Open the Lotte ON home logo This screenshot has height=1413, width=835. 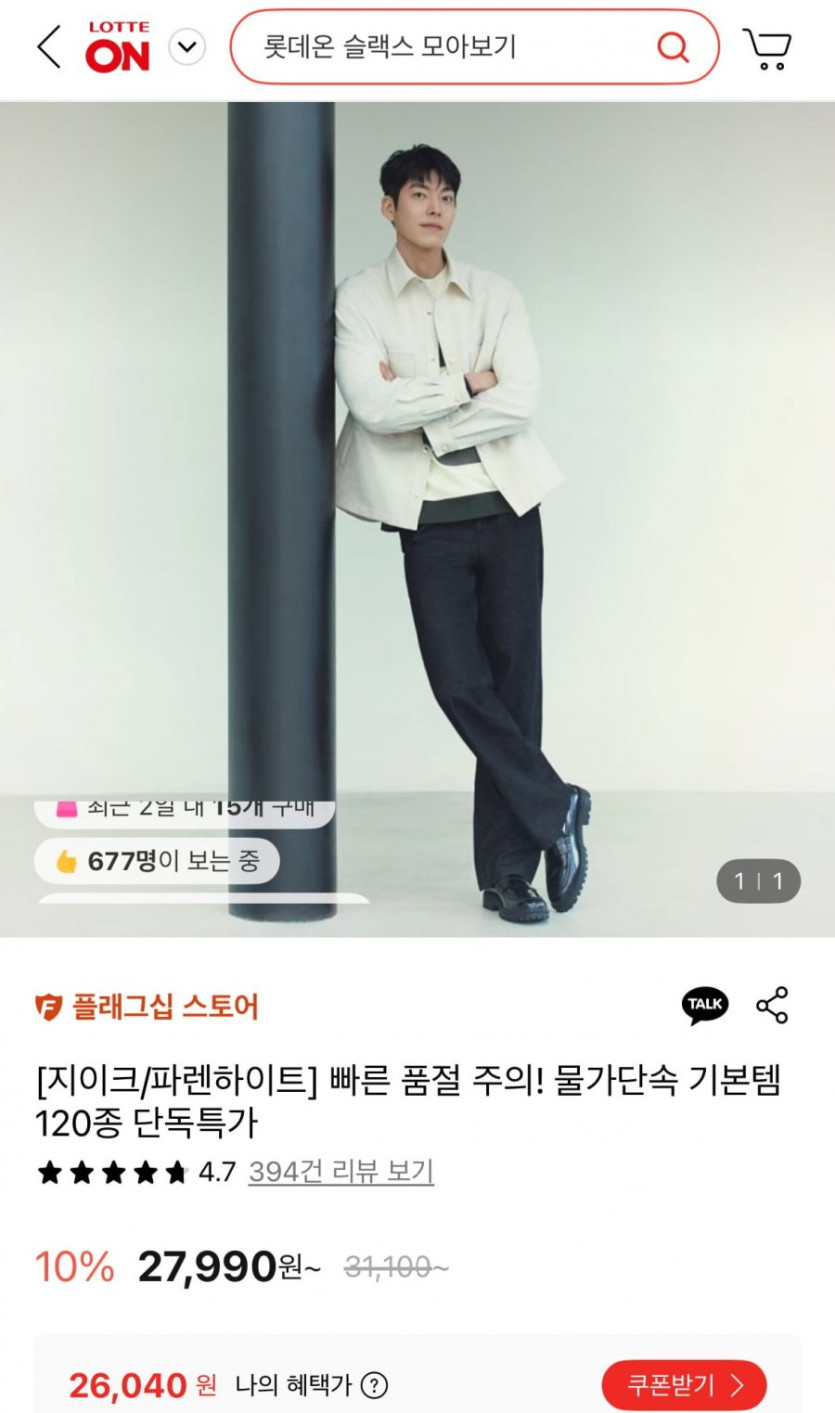[x=117, y=47]
